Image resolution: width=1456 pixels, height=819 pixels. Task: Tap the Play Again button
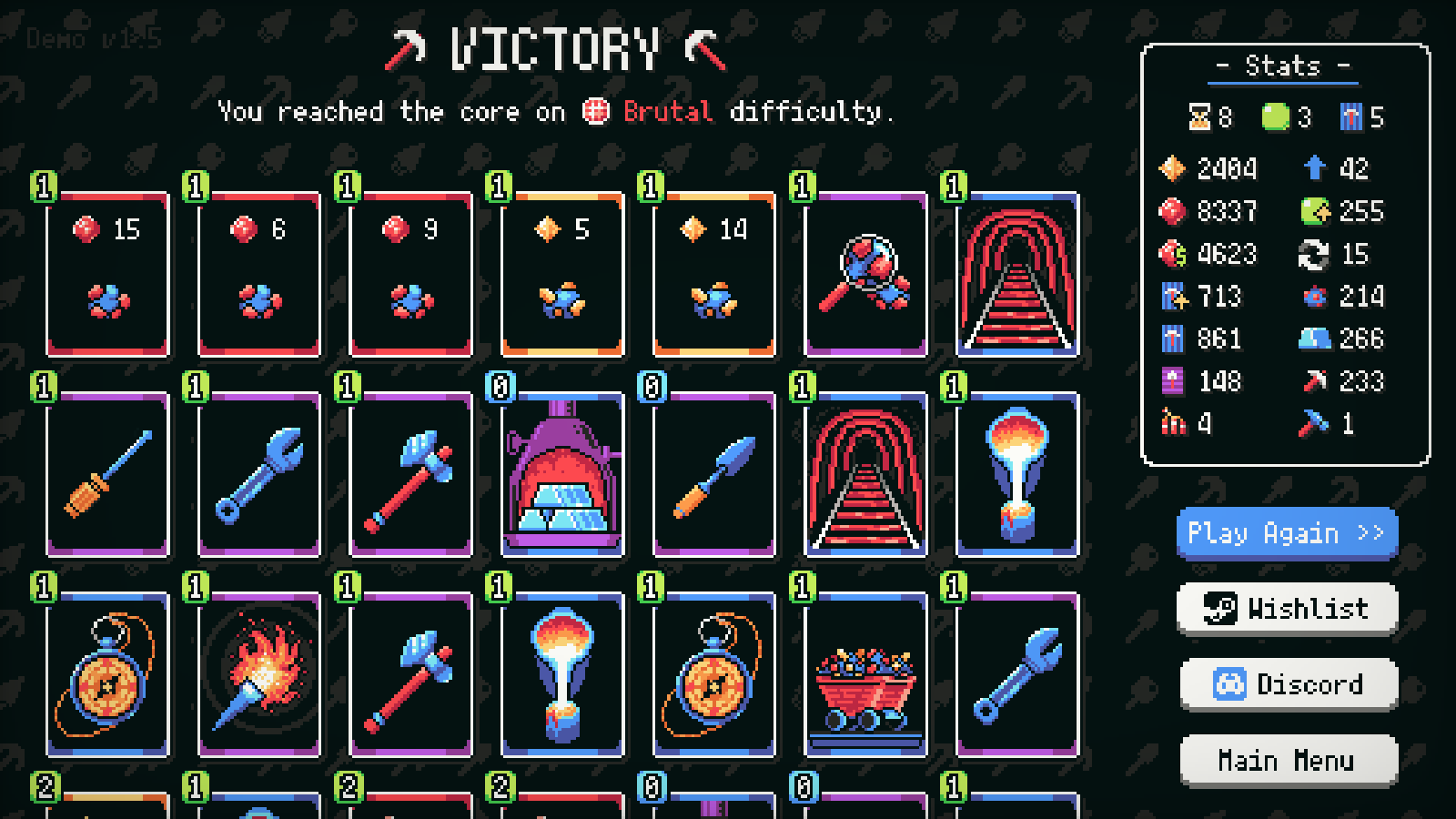(1286, 533)
